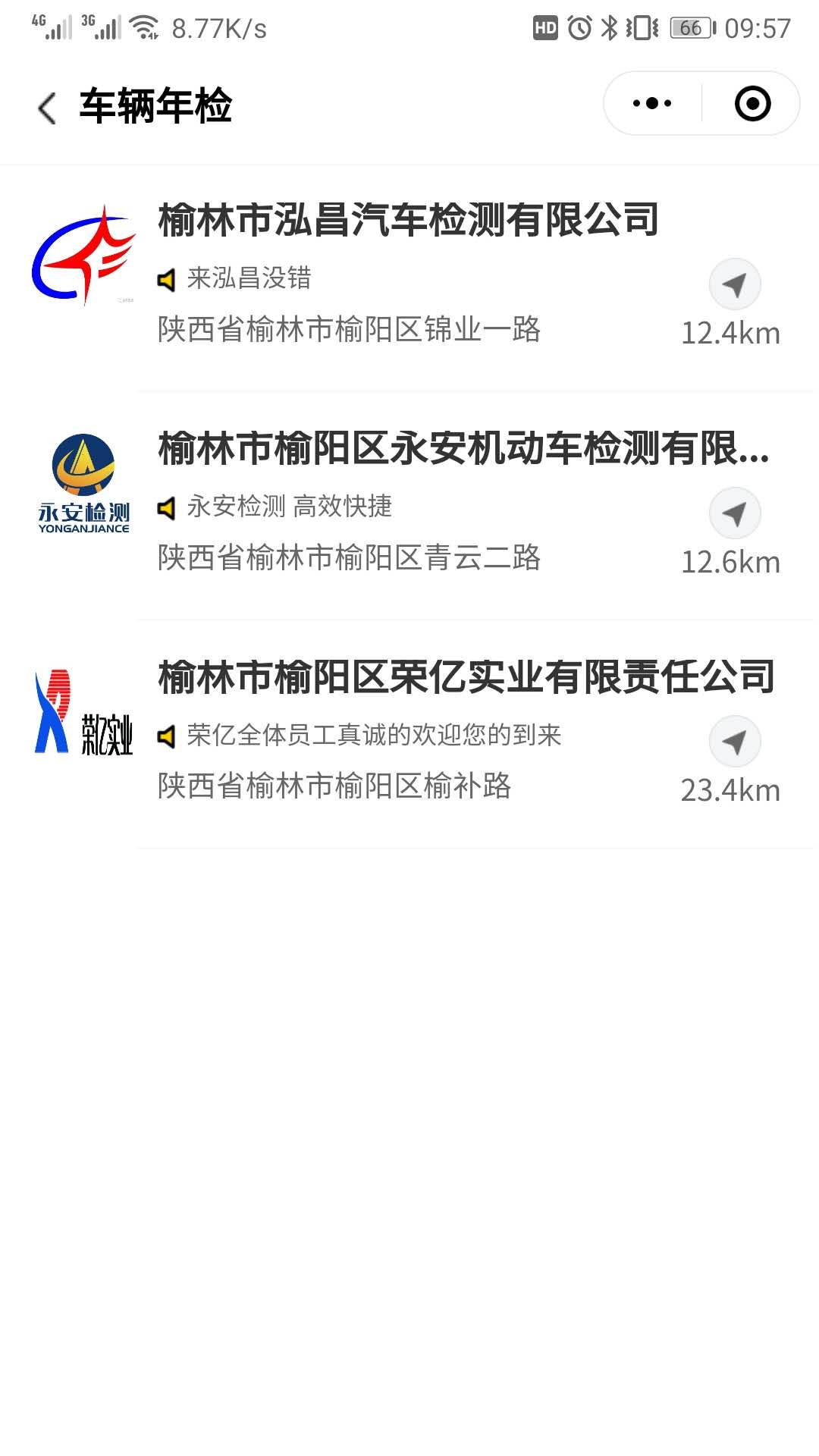This screenshot has width=819, height=1456.
Task: Navigate to the 12.6km inspection station
Action: 735,513
